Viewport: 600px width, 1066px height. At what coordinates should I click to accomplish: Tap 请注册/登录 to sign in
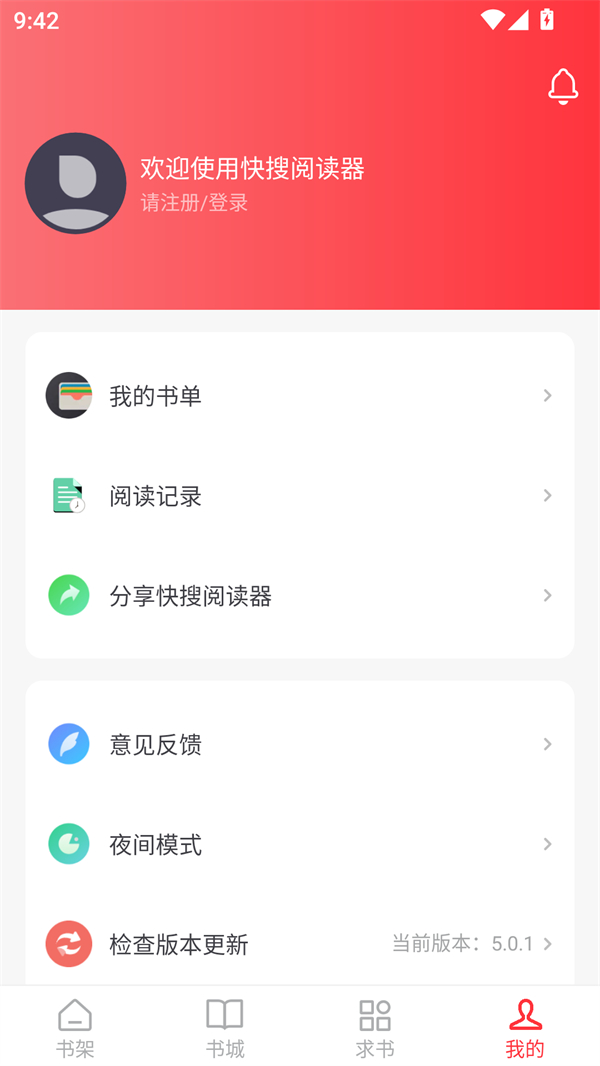(x=194, y=203)
